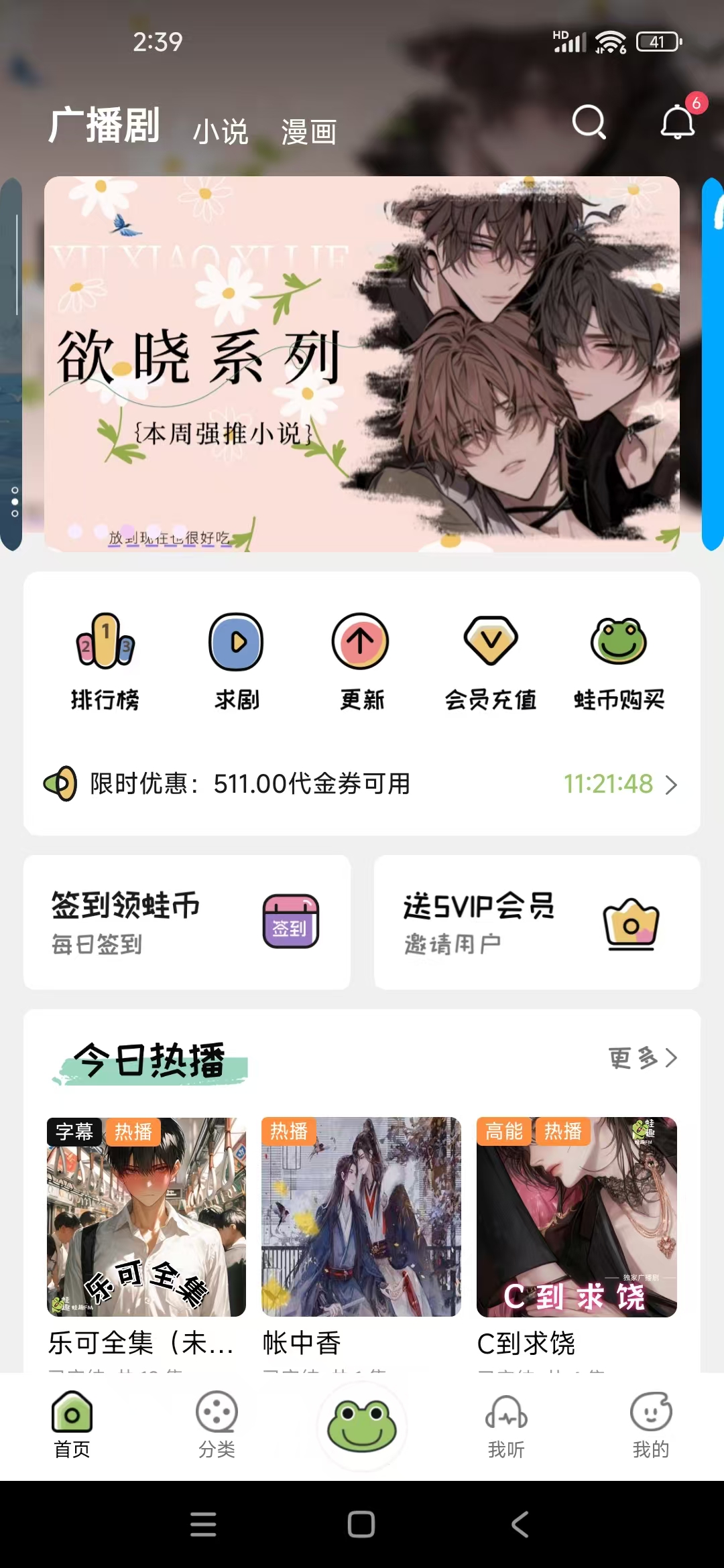
Task: Open the C到求饶 drama card
Action: coord(577,1217)
